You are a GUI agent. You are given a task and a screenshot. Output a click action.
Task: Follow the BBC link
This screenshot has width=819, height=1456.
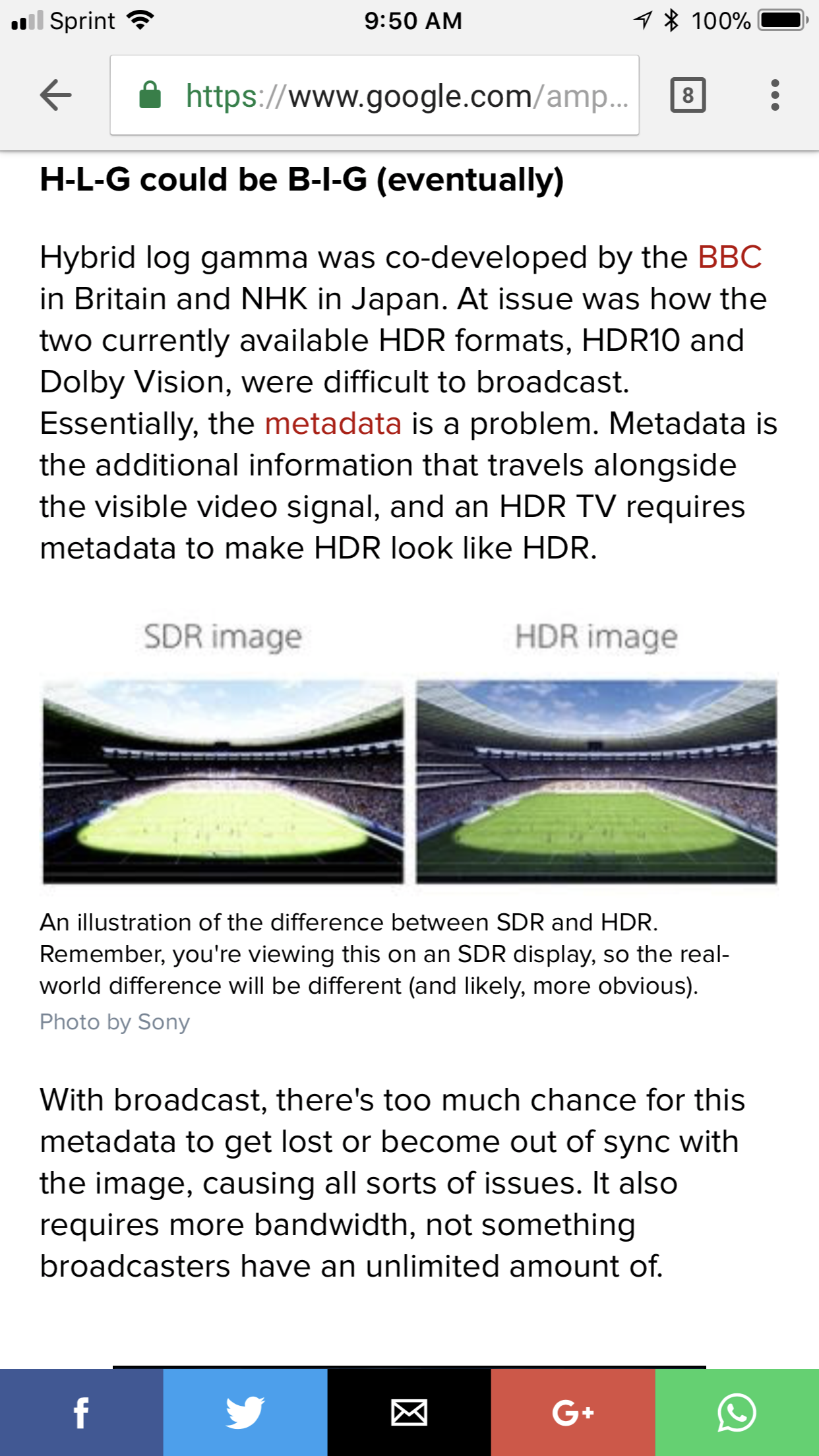tap(729, 257)
